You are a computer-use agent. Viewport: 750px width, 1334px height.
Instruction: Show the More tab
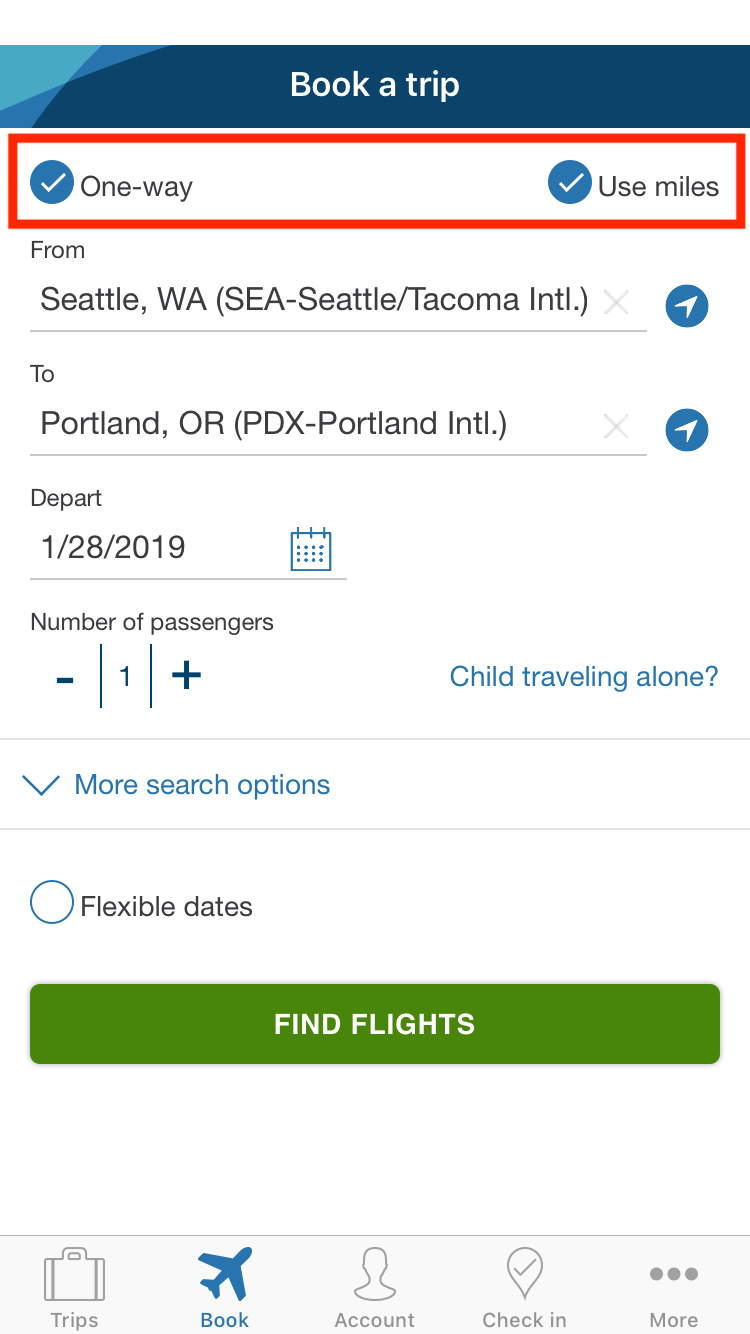(674, 1288)
